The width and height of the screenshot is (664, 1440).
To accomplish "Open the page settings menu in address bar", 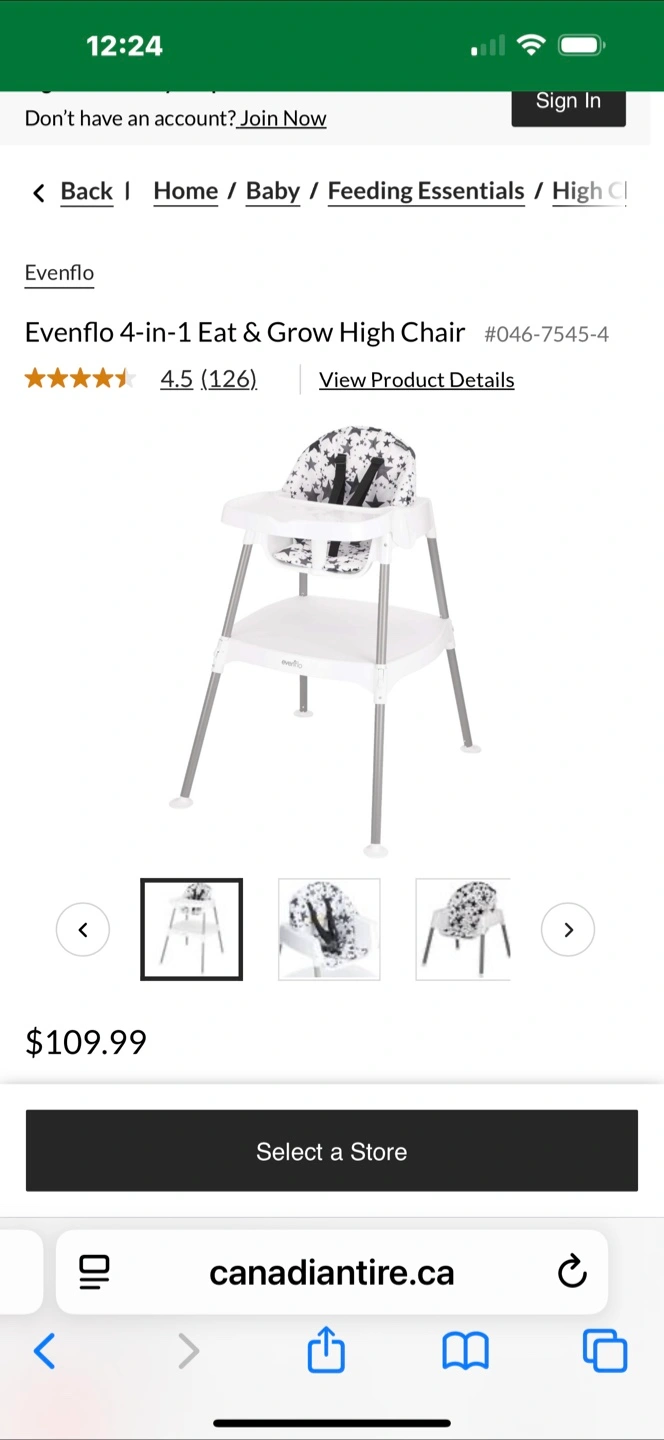I will 94,1272.
